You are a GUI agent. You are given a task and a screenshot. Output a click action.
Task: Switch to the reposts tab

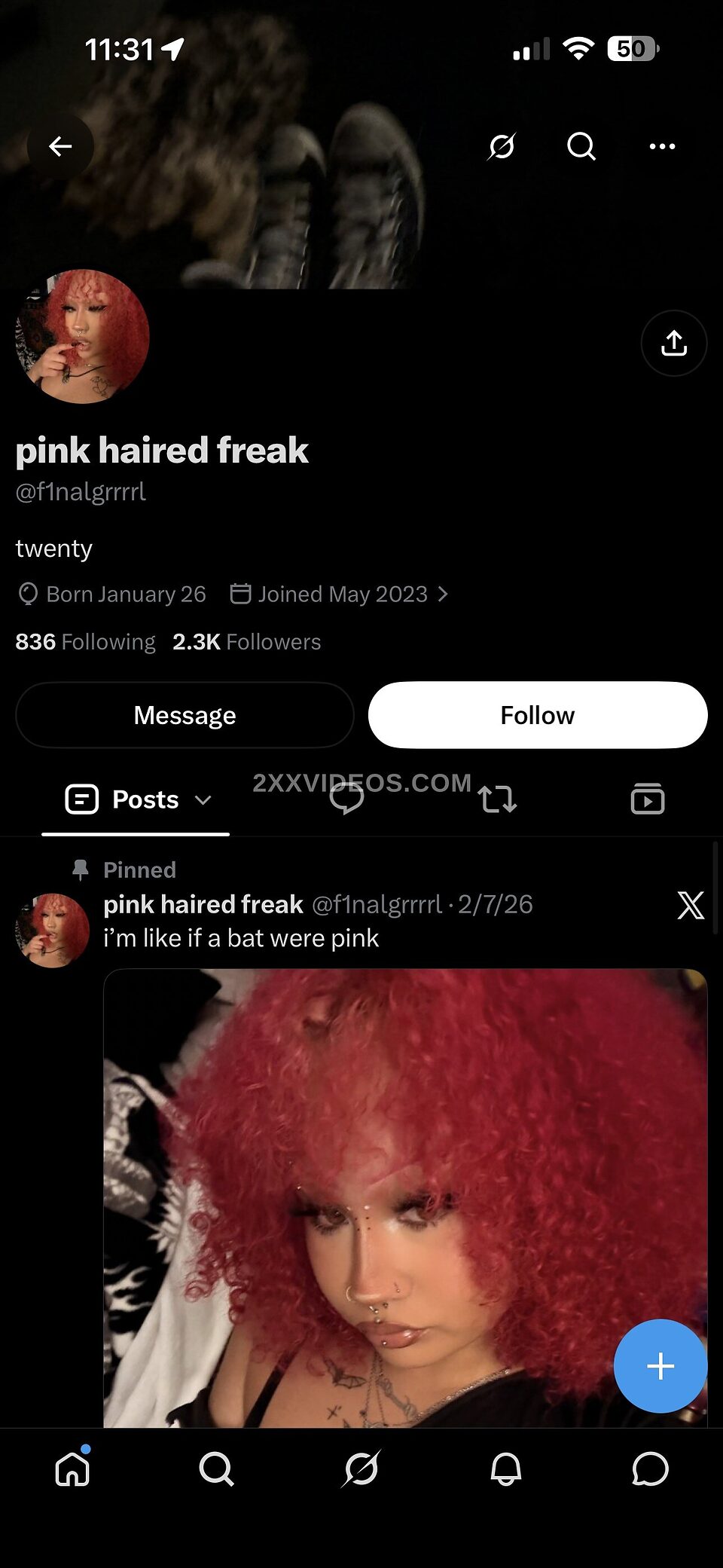pyautogui.click(x=497, y=799)
